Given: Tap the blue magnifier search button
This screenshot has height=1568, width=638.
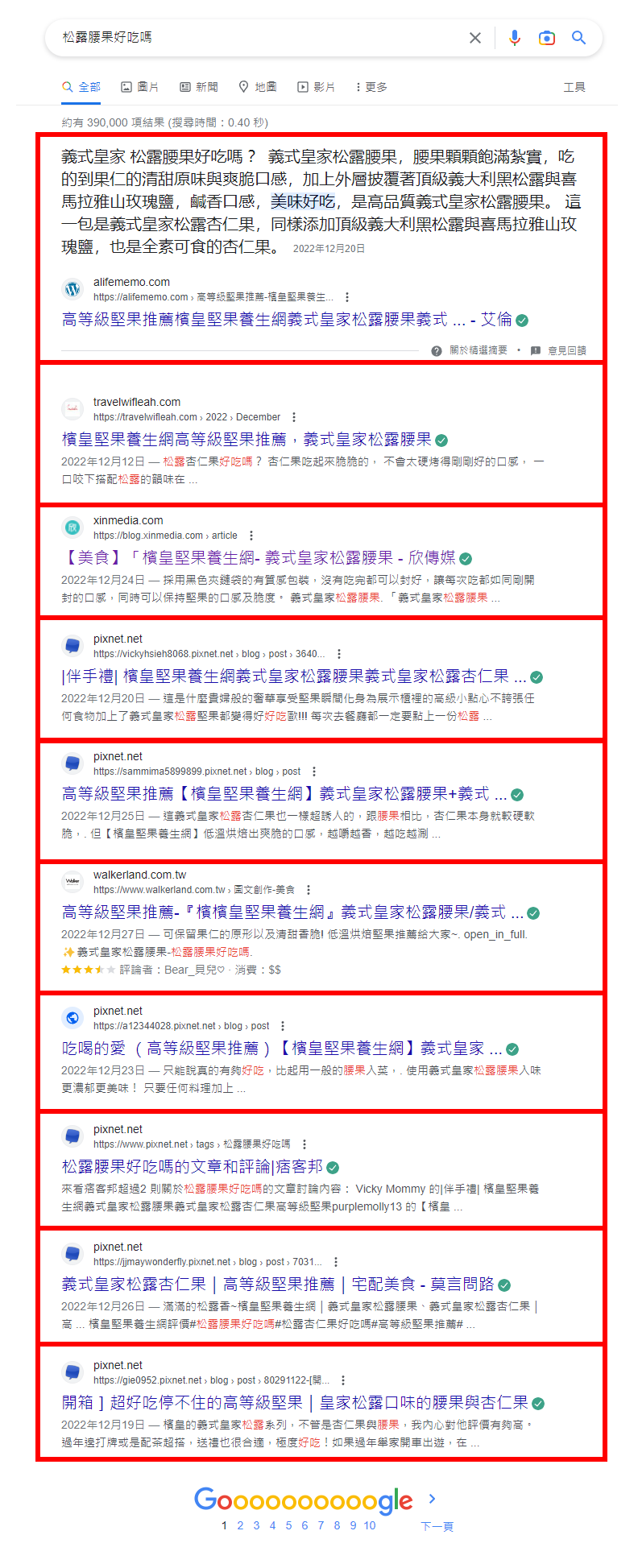Looking at the screenshot, I should 578,38.
